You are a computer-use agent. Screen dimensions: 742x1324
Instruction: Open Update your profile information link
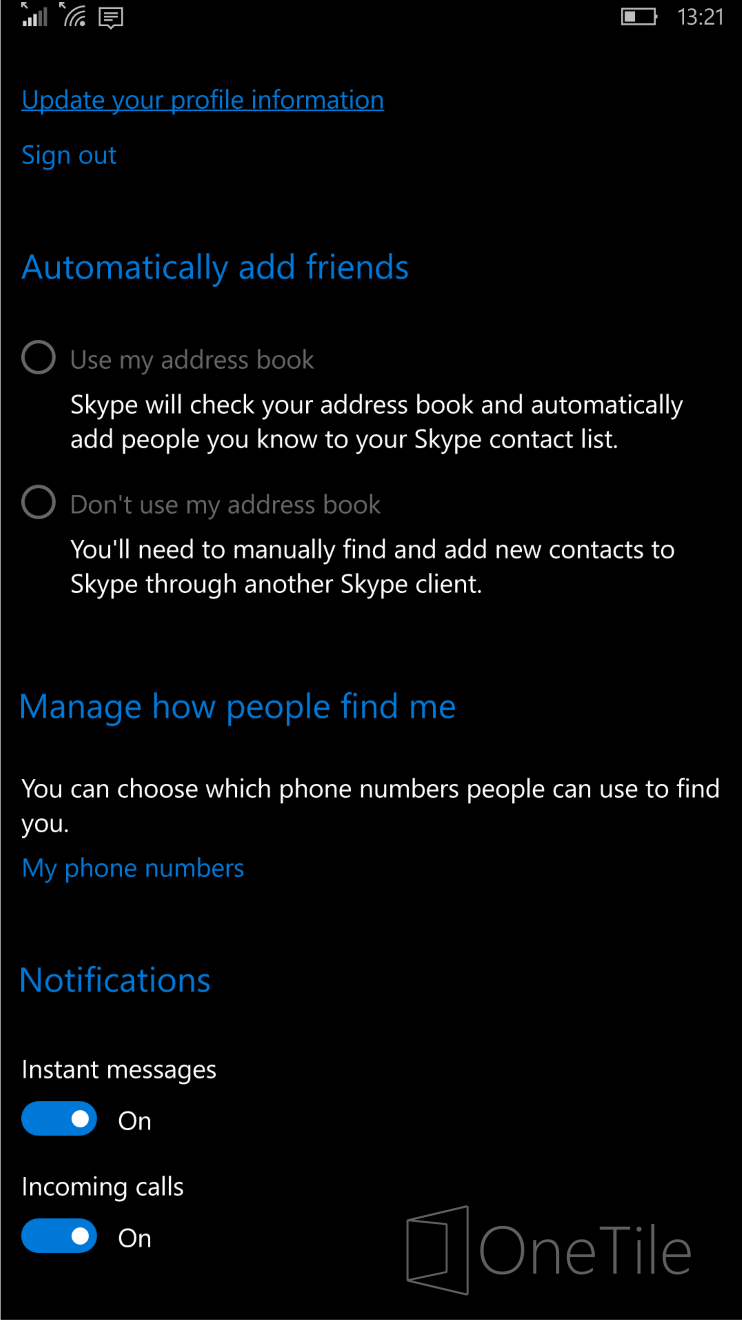(203, 100)
